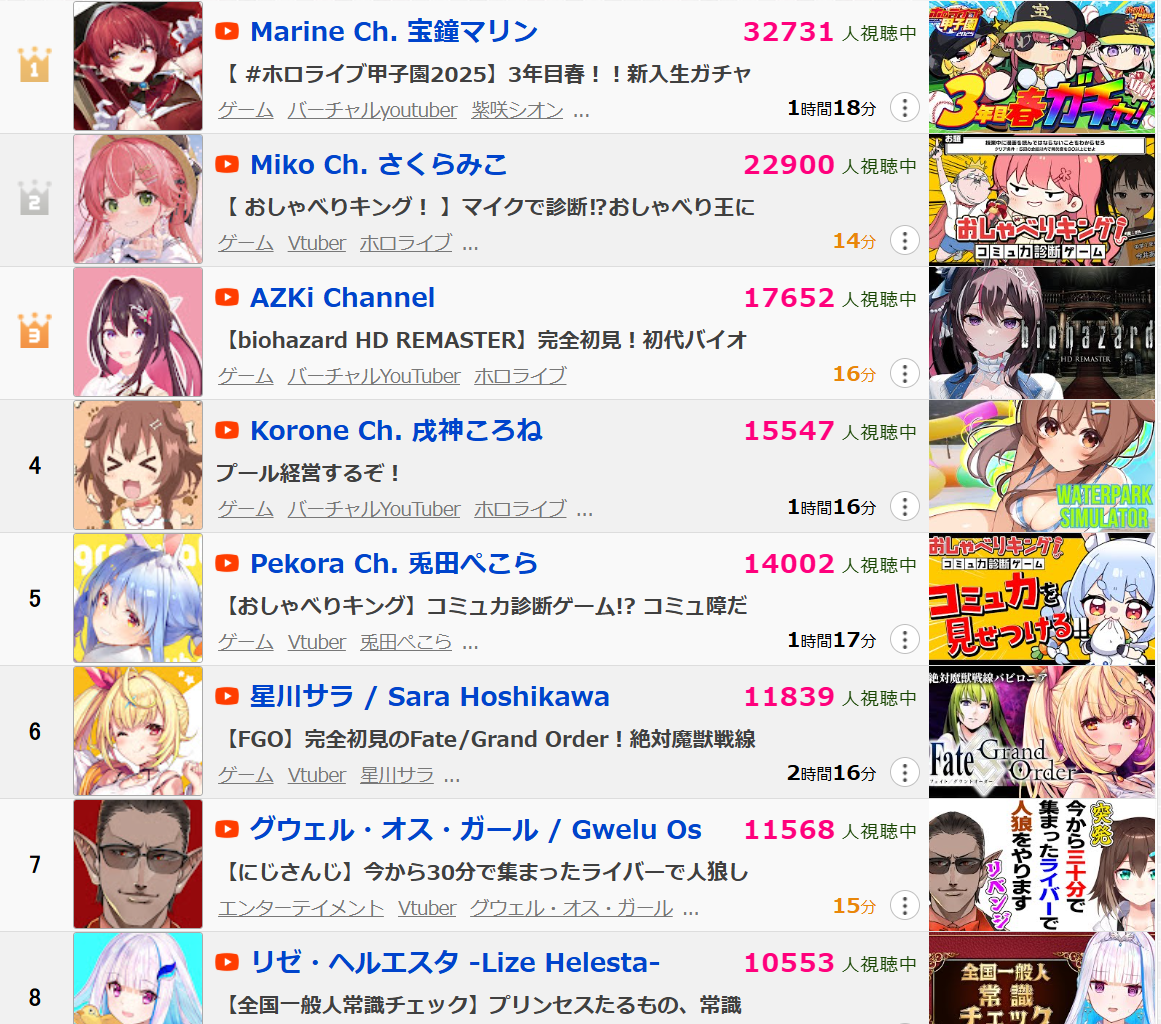Open the Pekora Ch. 兎田ぺこら channel link
This screenshot has height=1024, width=1161.
point(393,564)
